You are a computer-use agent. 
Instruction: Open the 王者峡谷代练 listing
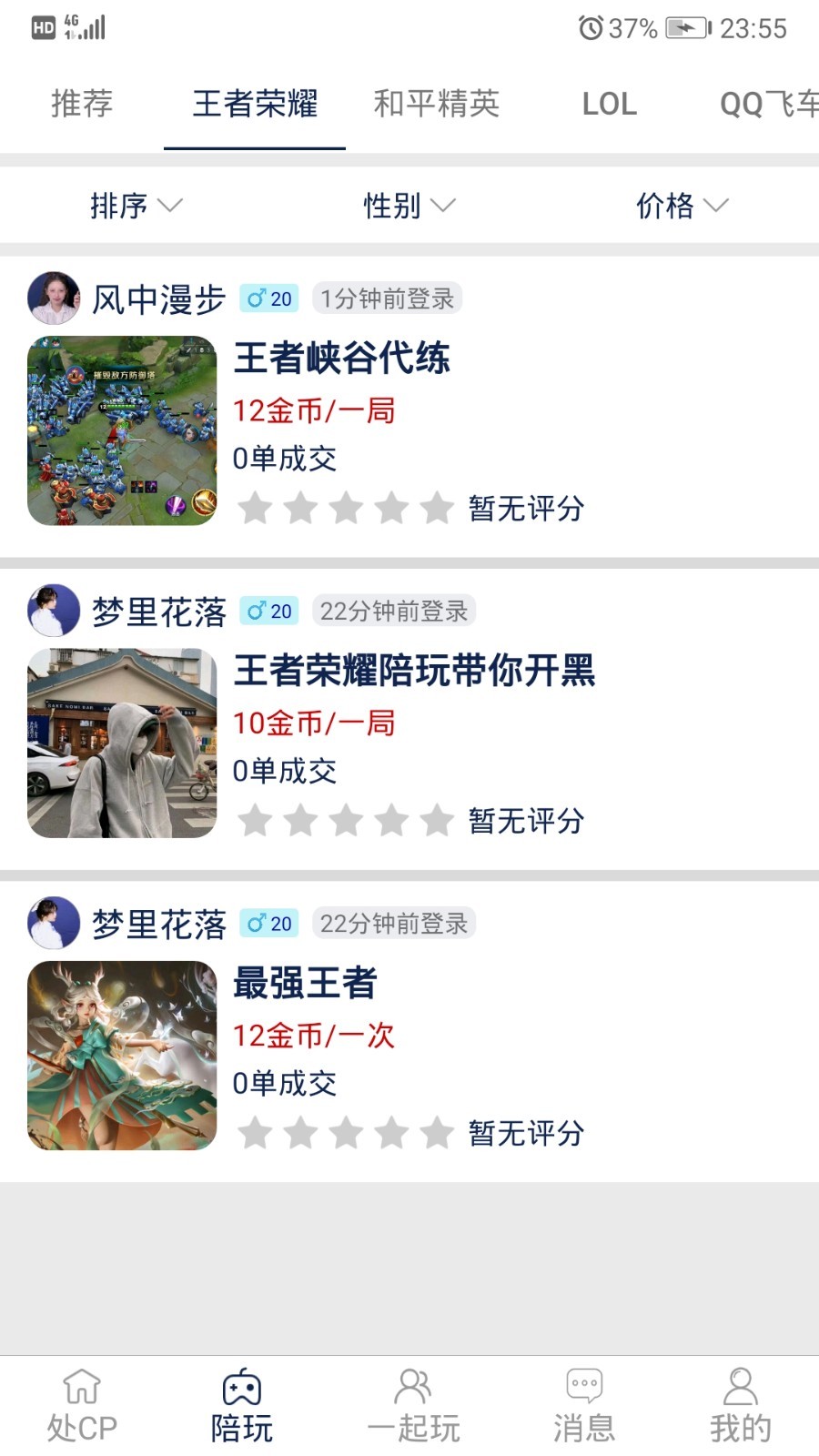(x=341, y=358)
